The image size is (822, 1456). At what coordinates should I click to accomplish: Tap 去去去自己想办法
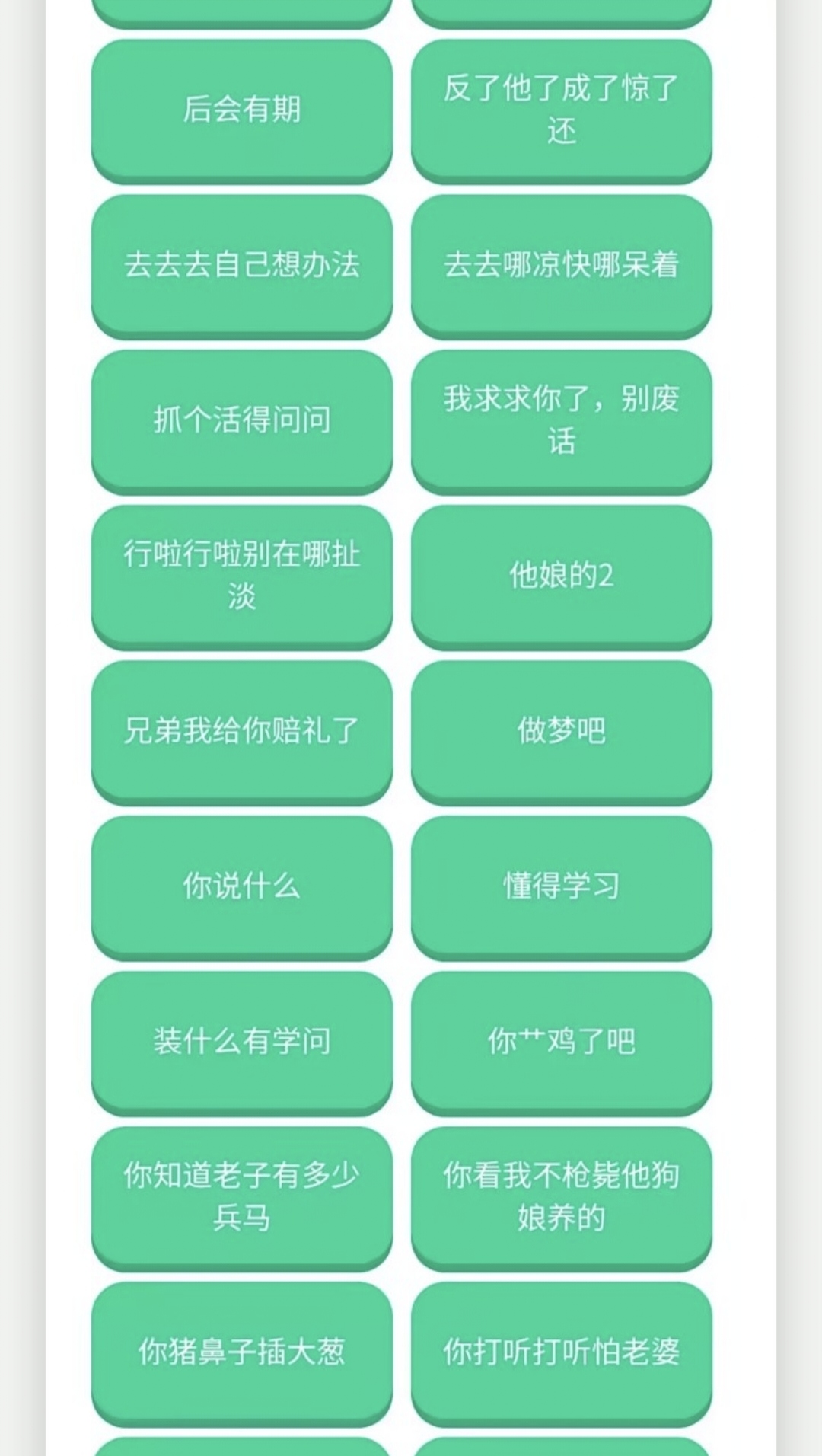[x=242, y=265]
